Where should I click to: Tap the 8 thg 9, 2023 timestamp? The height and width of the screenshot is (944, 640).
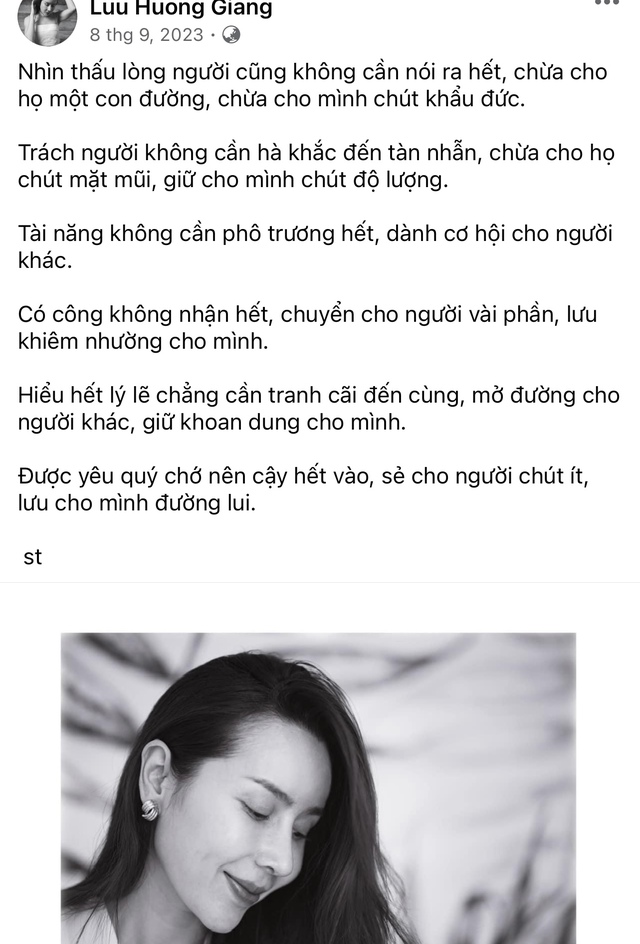tap(145, 35)
